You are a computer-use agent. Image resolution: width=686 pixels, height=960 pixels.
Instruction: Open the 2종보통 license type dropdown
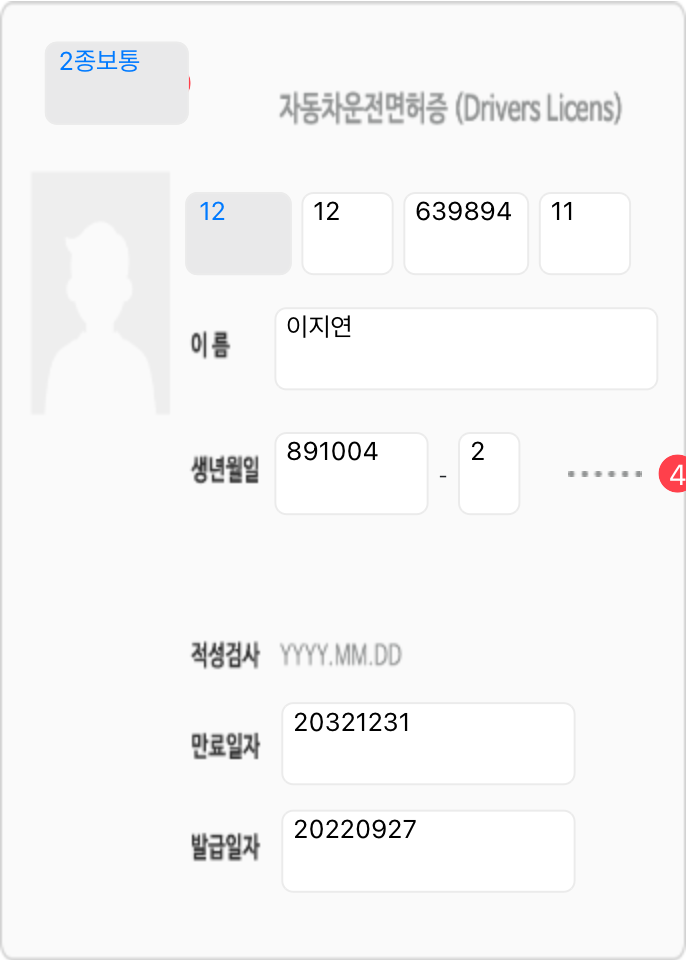click(x=117, y=83)
